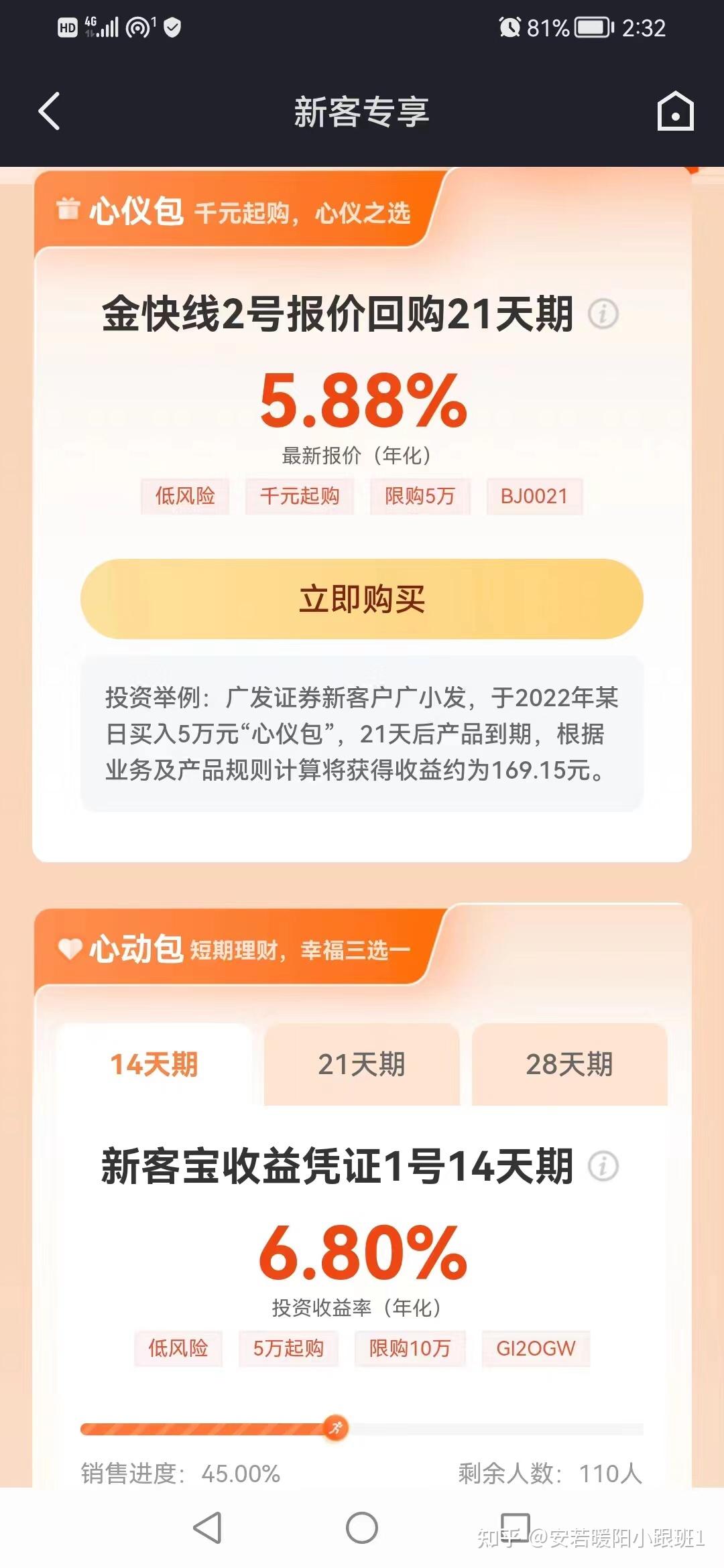Open the home icon at top right
This screenshot has width=724, height=1568.
coord(676,111)
